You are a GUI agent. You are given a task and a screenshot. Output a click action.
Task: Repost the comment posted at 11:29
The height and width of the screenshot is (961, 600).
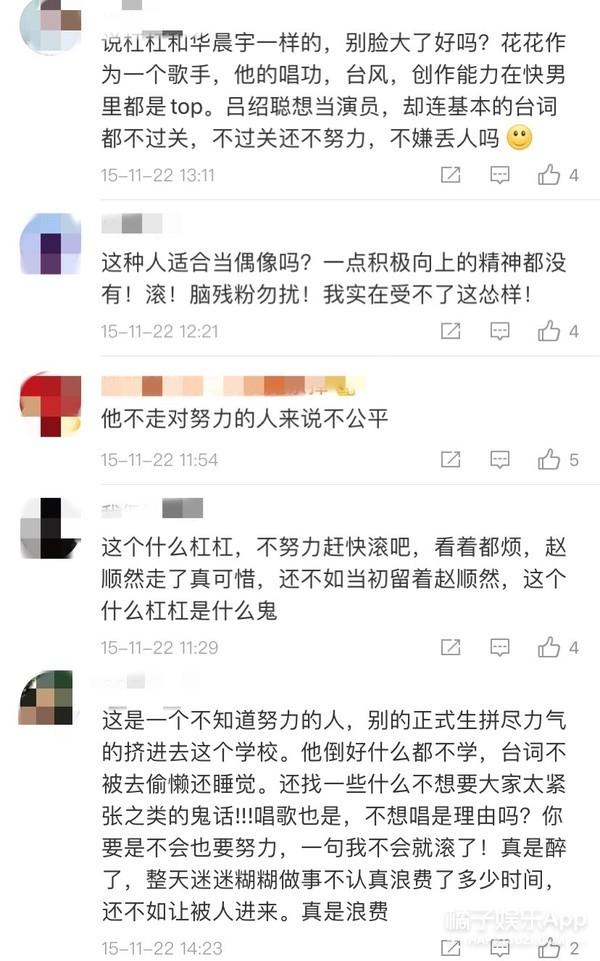coord(451,648)
